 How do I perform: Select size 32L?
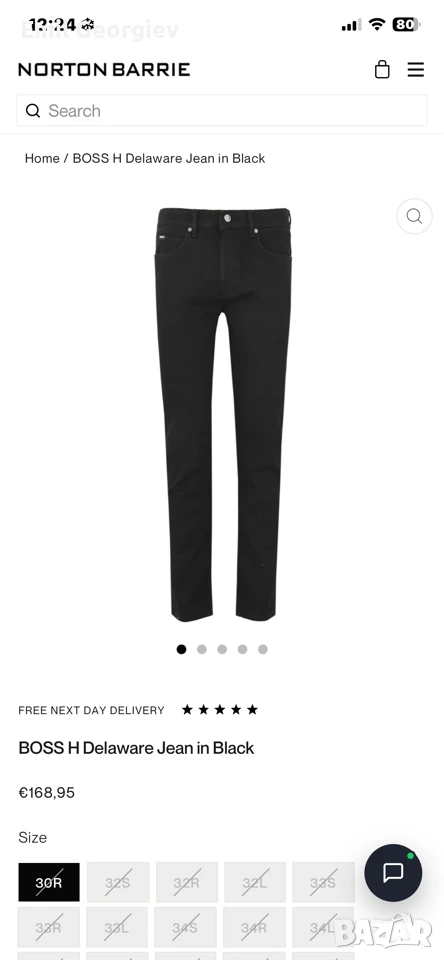click(x=255, y=882)
